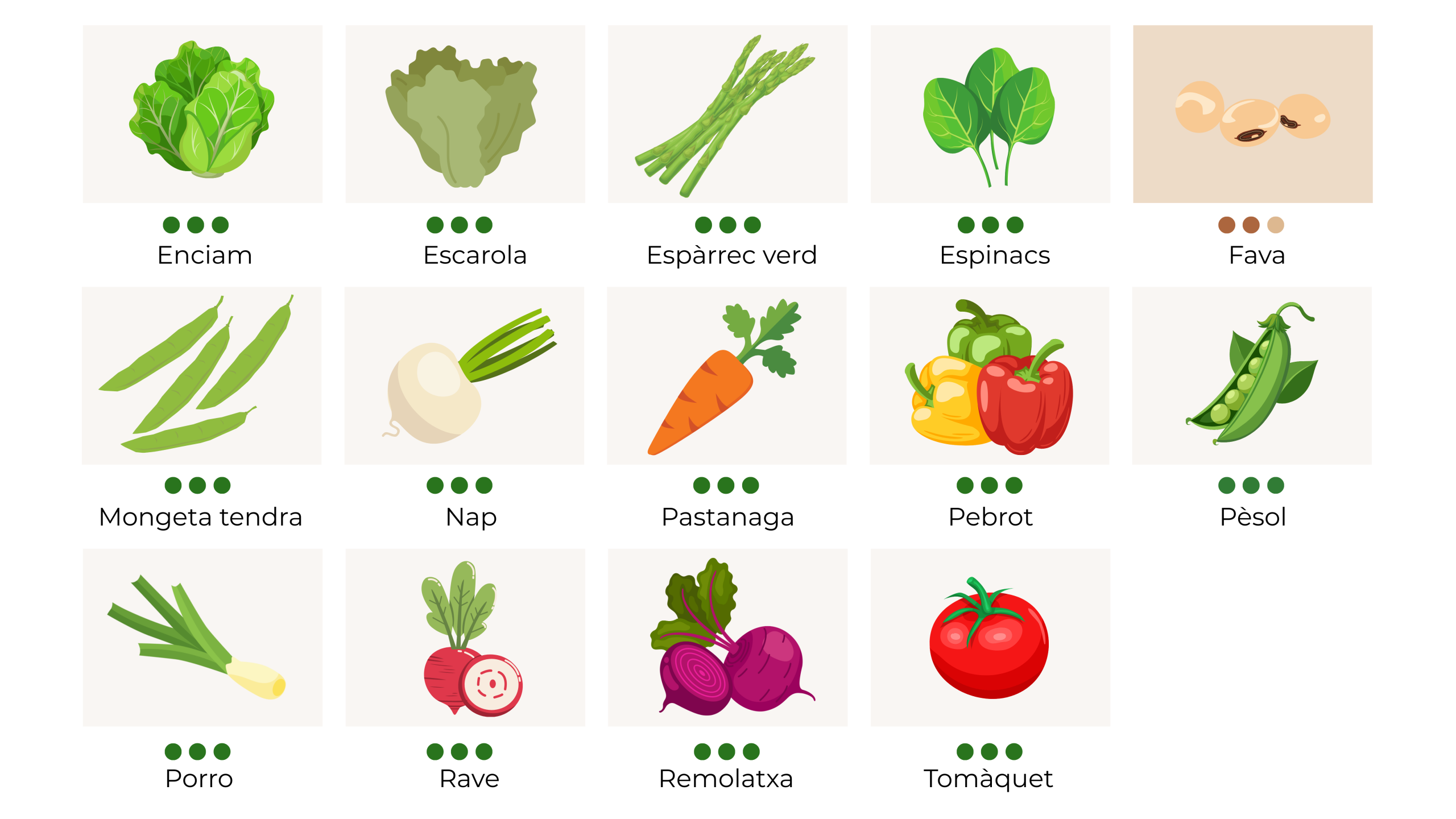Select the Tomàquet card
1456x819 pixels.
[x=990, y=637]
